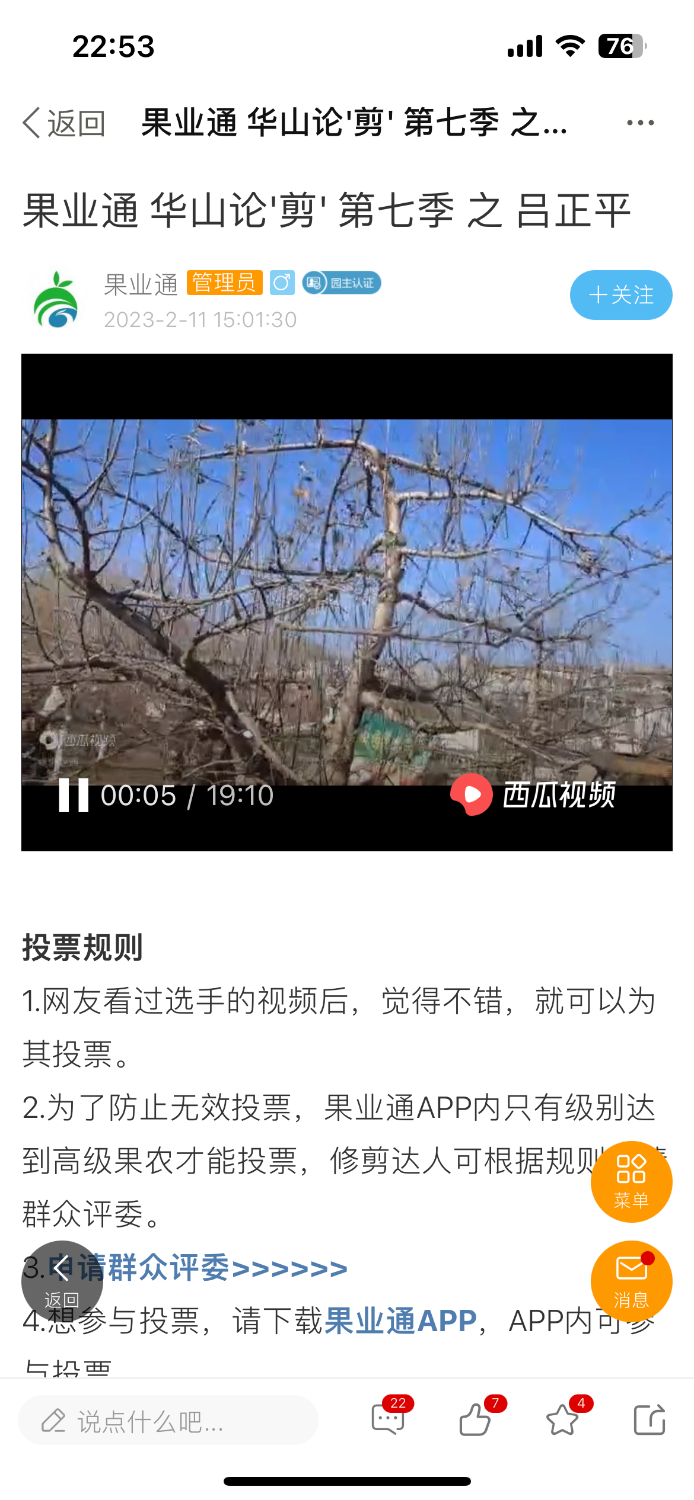Open the orange 菜单 floating button

click(631, 1181)
